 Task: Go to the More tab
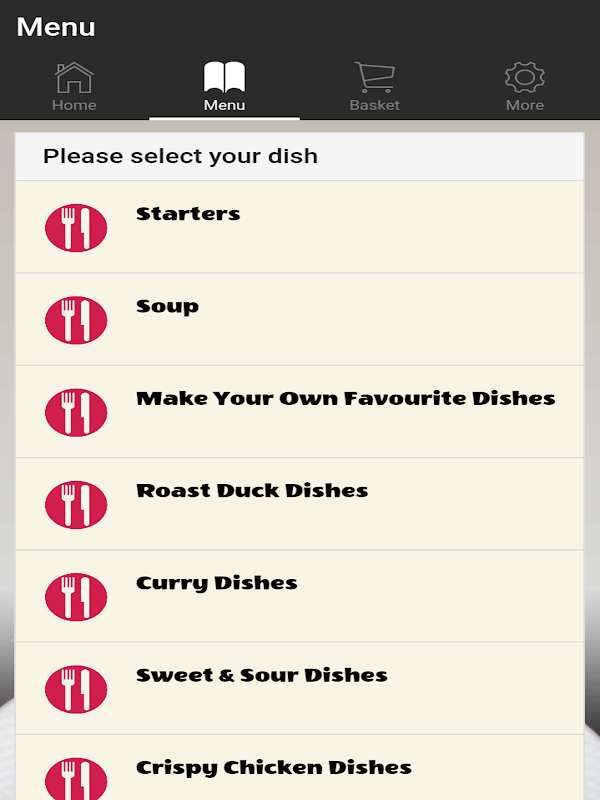pyautogui.click(x=524, y=87)
